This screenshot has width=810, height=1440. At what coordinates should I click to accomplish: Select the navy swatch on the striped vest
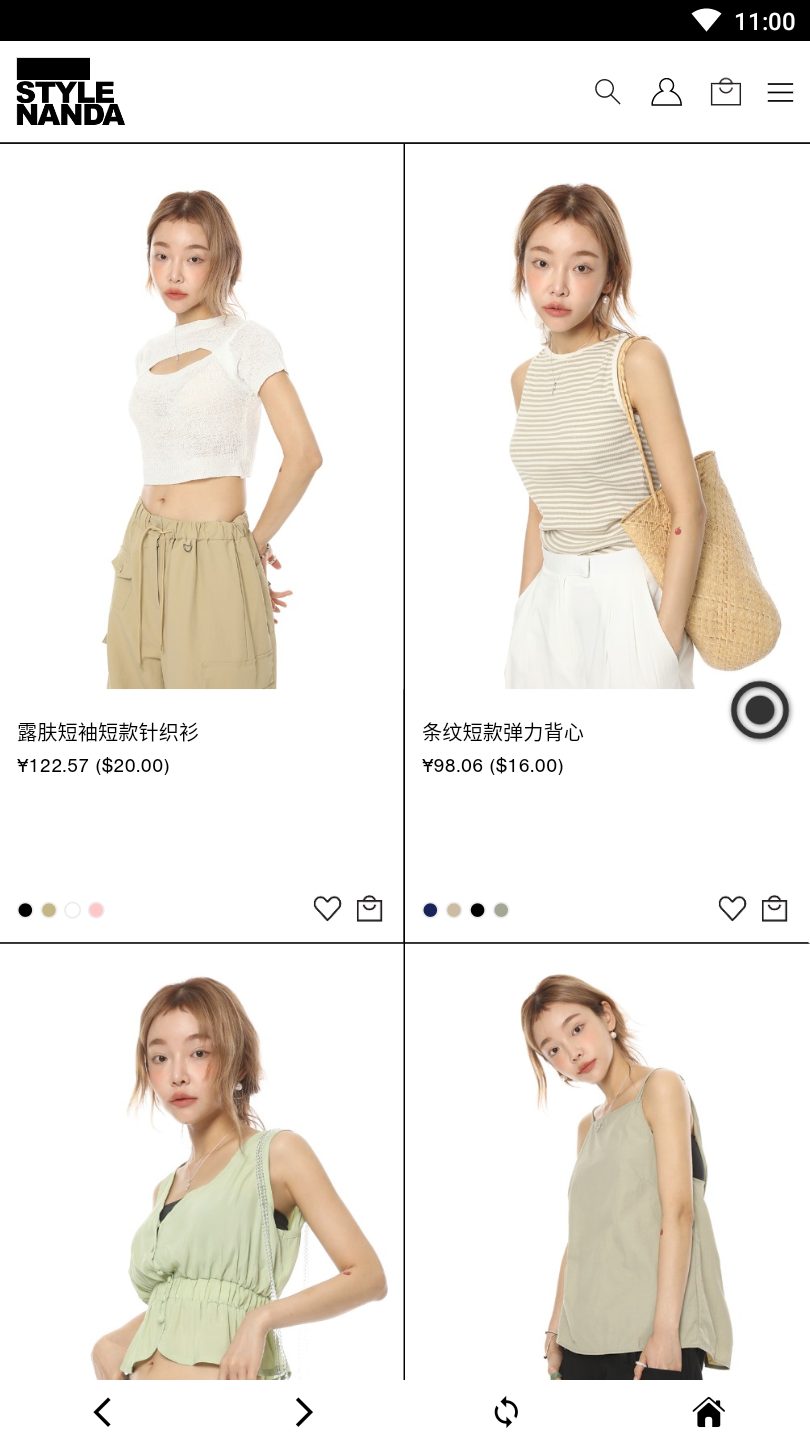[431, 909]
